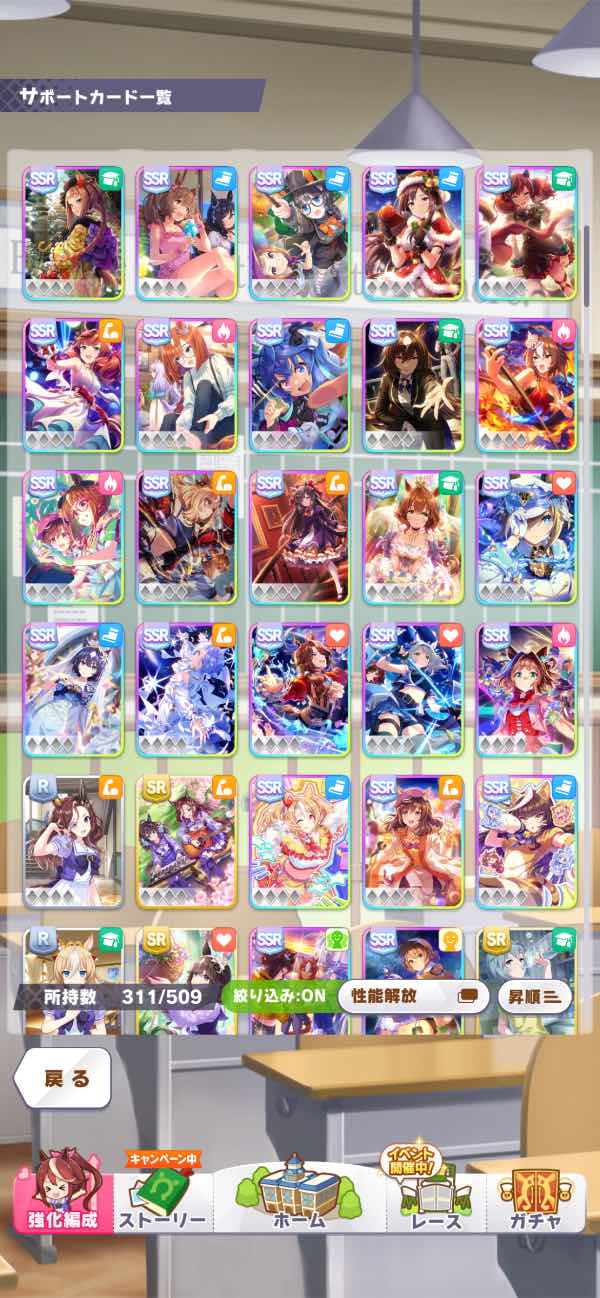Open the SSR girl in orange hat card

coord(414,842)
